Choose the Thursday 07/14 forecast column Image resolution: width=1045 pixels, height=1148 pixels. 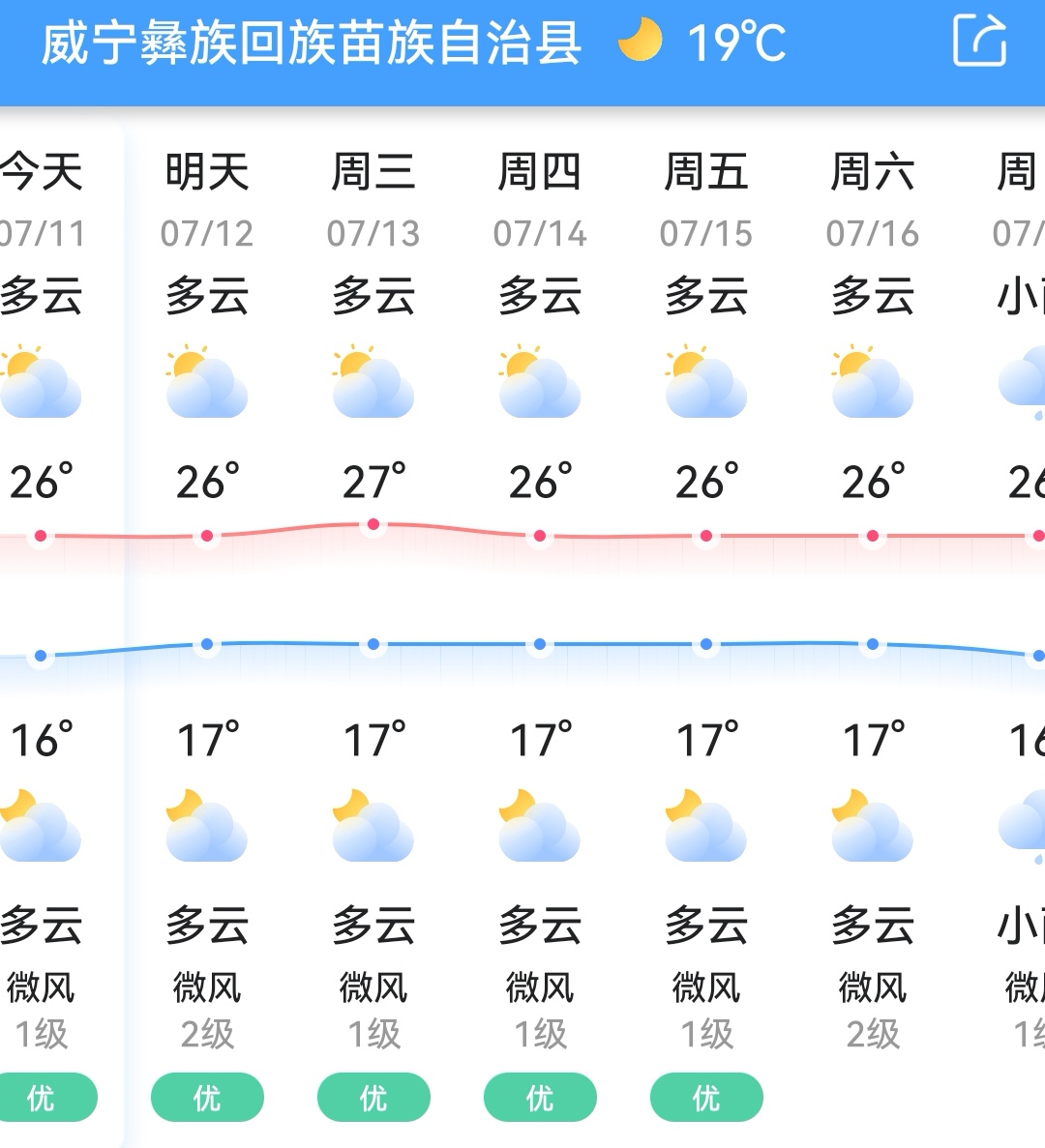(540, 232)
